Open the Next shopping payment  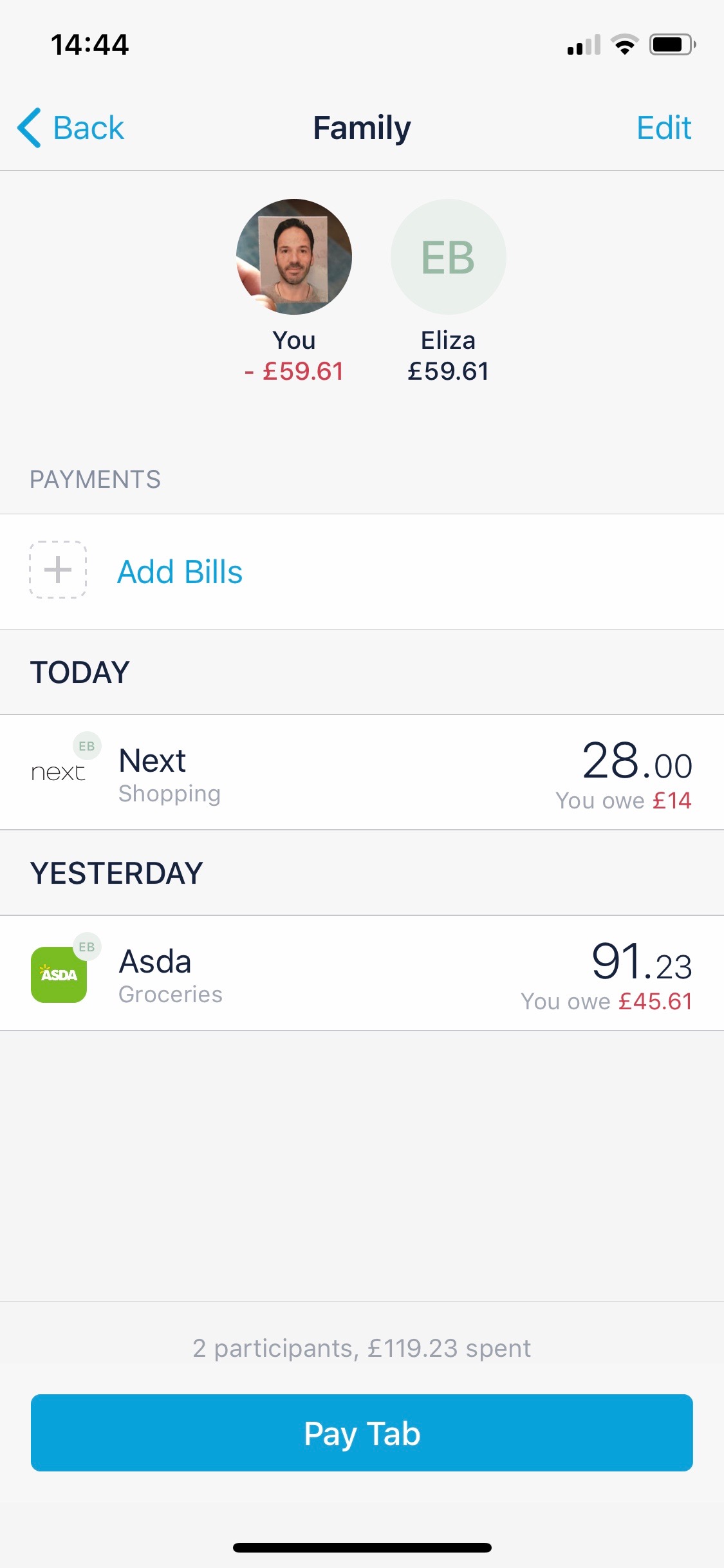click(x=362, y=772)
